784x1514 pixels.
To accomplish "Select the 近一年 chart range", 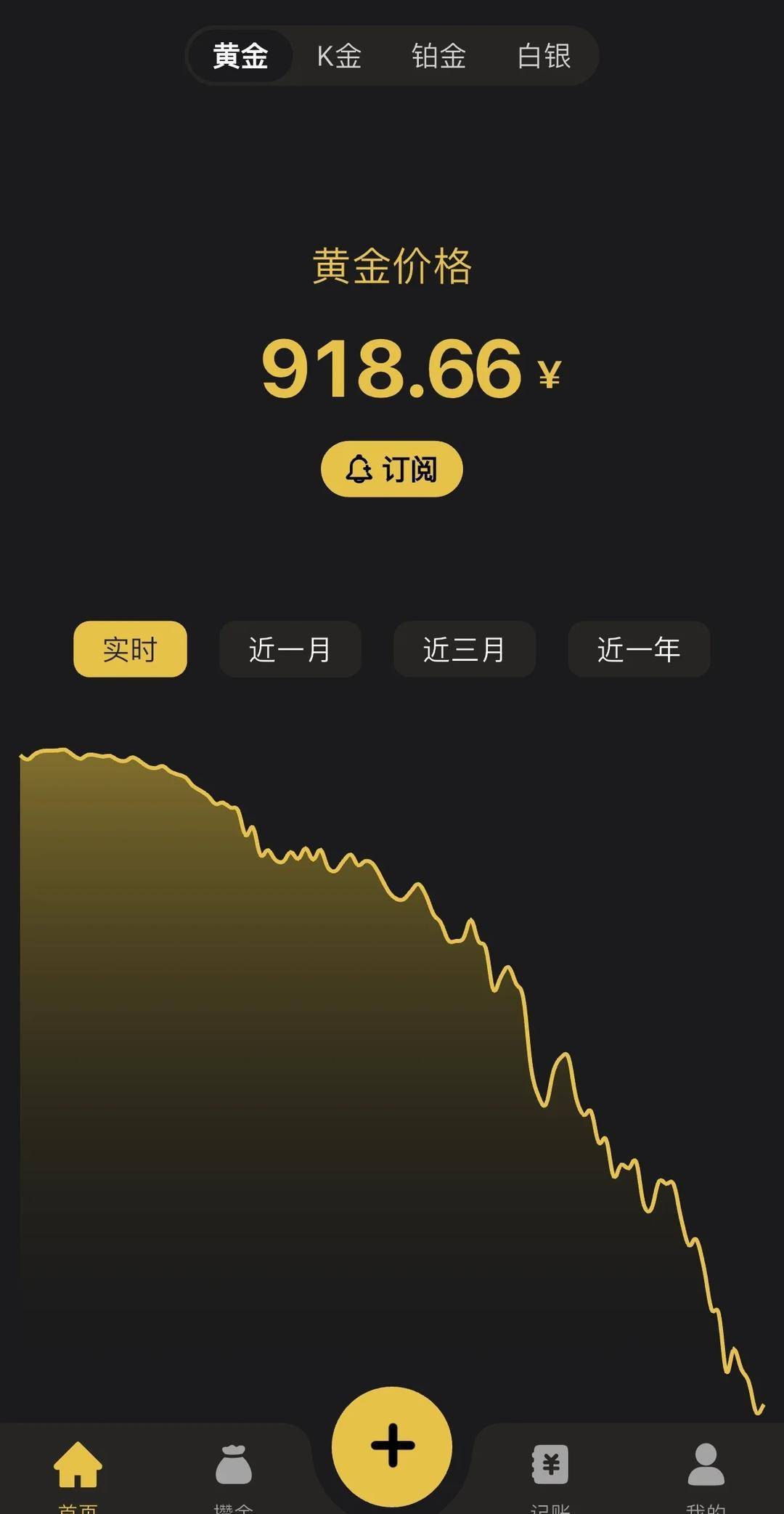I will [x=638, y=649].
